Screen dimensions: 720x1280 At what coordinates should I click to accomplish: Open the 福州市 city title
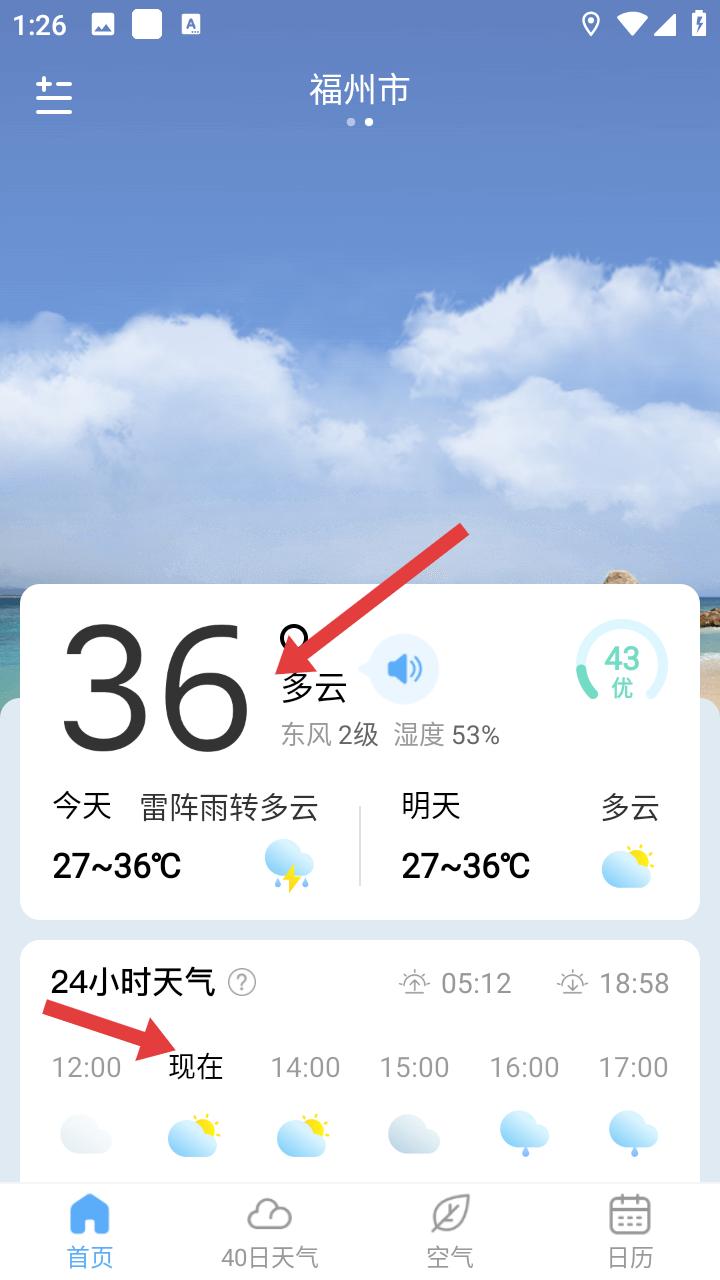pos(360,90)
